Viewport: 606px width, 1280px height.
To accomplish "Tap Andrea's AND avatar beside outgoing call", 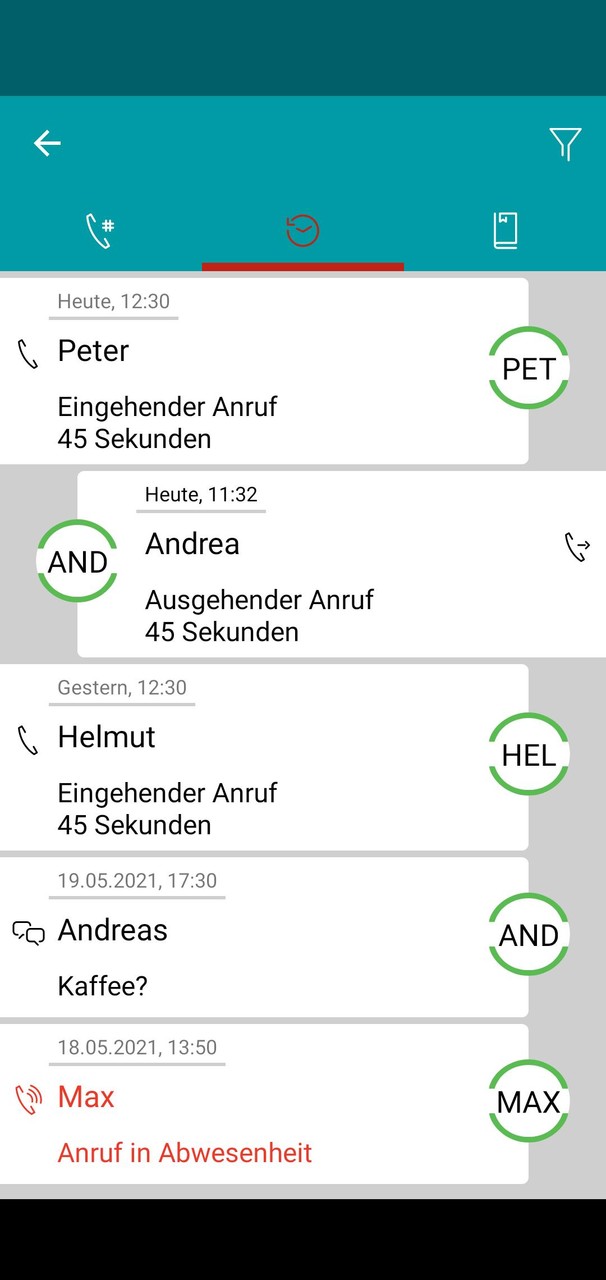I will point(77,561).
